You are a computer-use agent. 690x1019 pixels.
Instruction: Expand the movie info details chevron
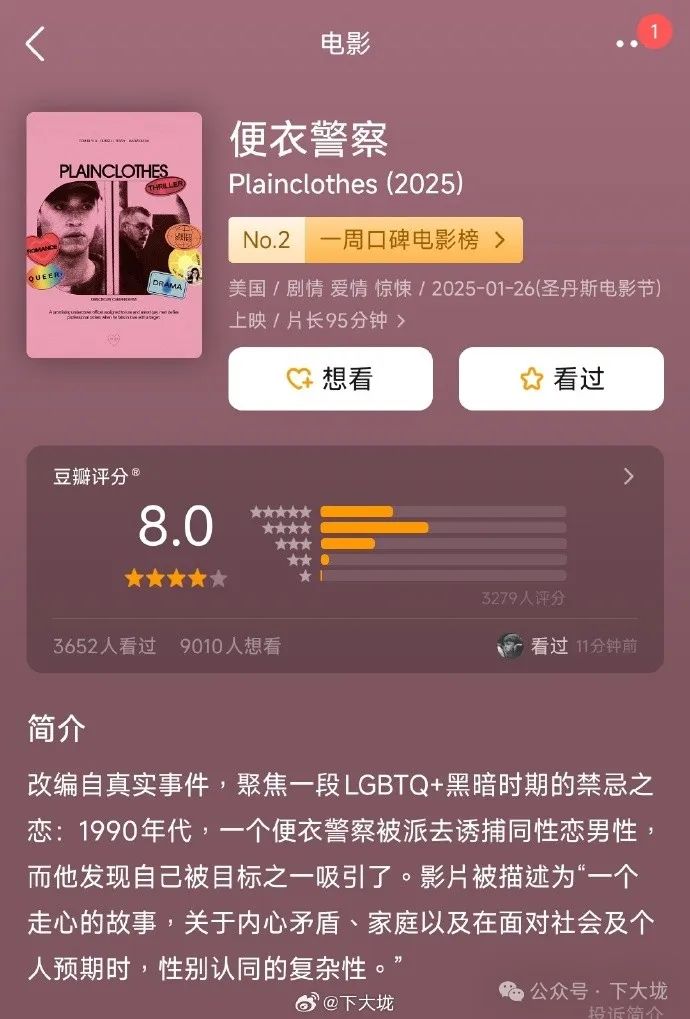tap(401, 321)
